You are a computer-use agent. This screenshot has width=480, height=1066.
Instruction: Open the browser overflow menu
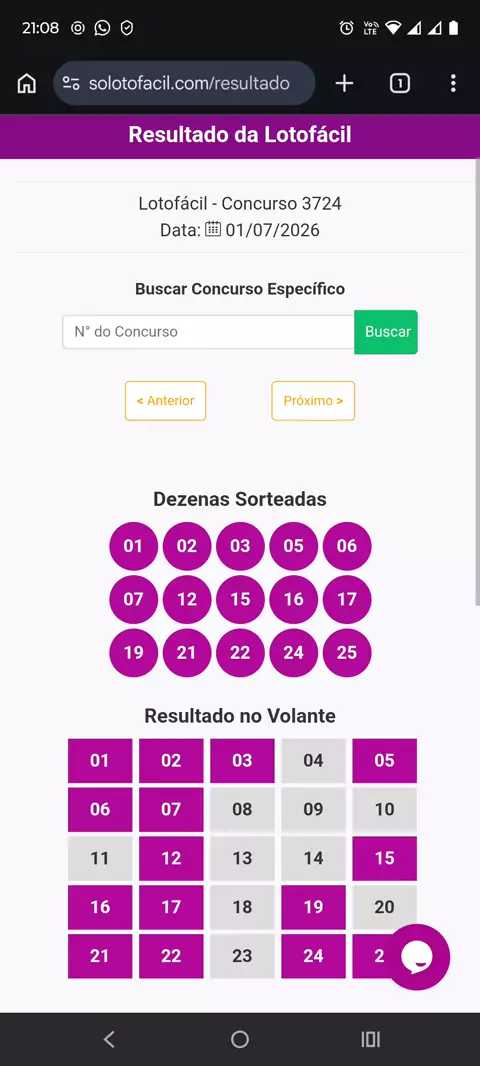pos(453,84)
